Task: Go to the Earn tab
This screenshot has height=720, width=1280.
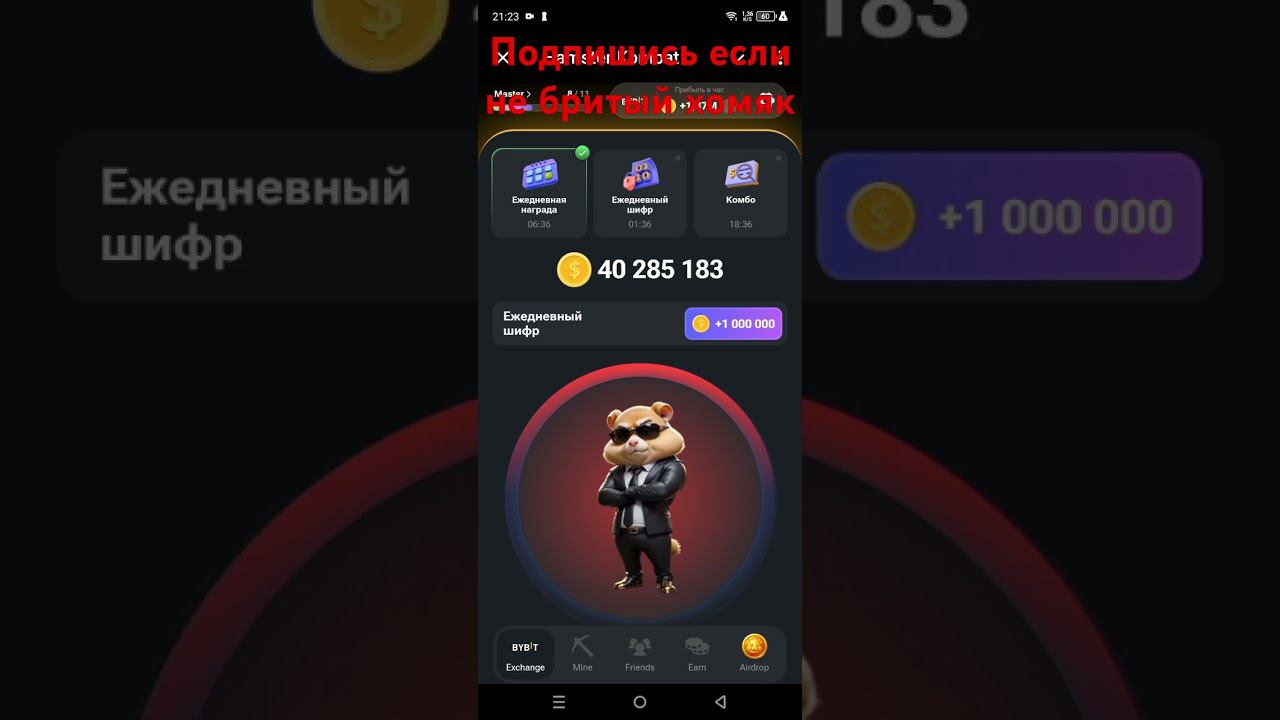Action: [697, 655]
